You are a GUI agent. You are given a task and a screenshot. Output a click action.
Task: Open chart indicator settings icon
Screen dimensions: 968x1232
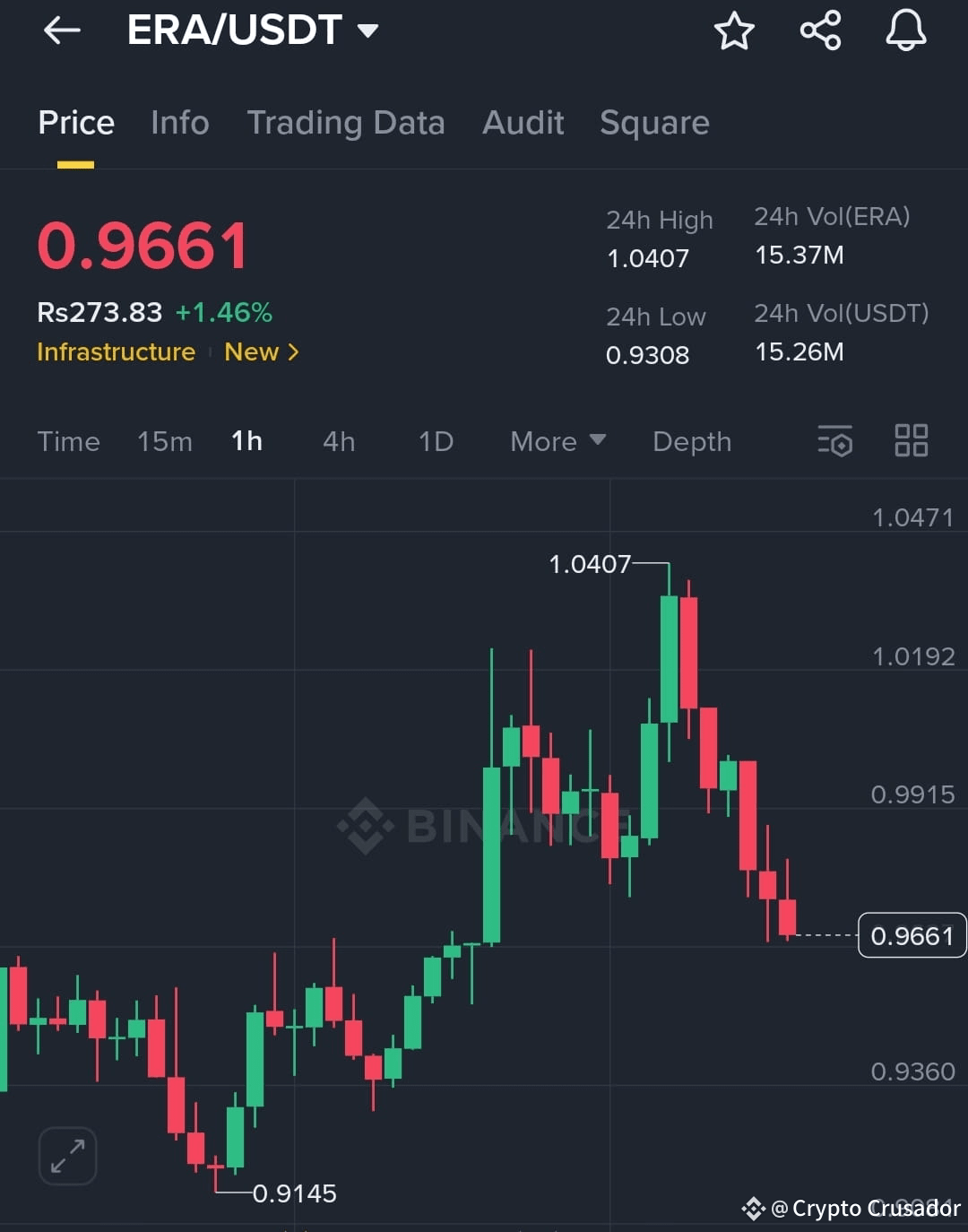point(834,441)
